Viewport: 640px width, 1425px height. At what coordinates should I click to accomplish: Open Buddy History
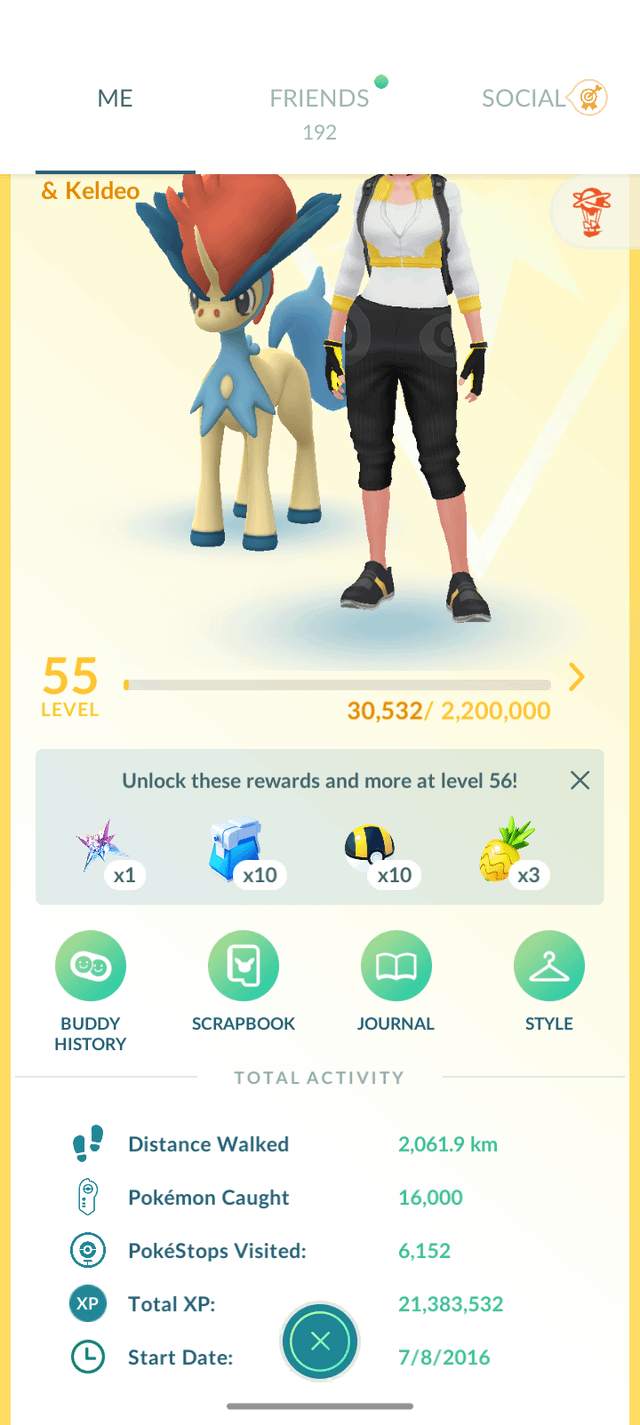90,966
